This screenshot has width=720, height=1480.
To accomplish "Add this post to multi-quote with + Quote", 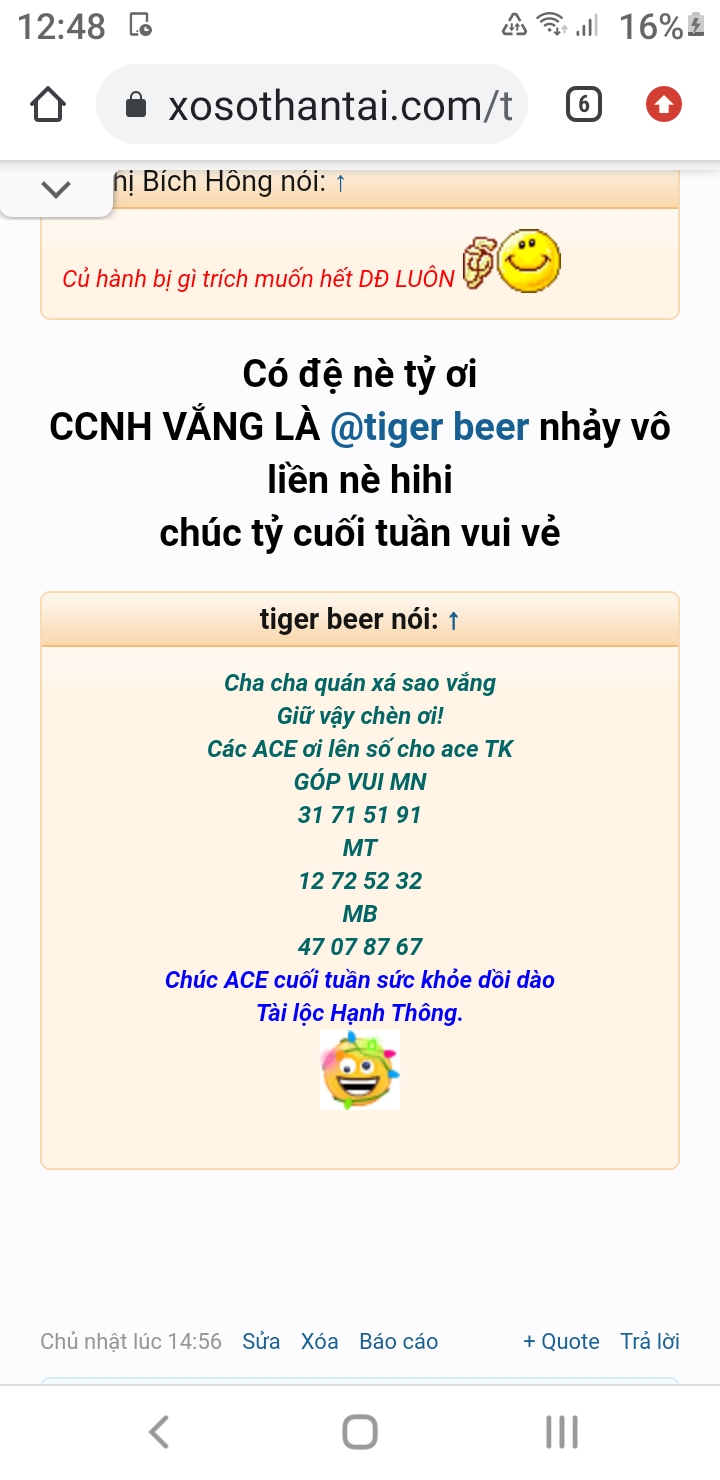I will pos(561,1341).
